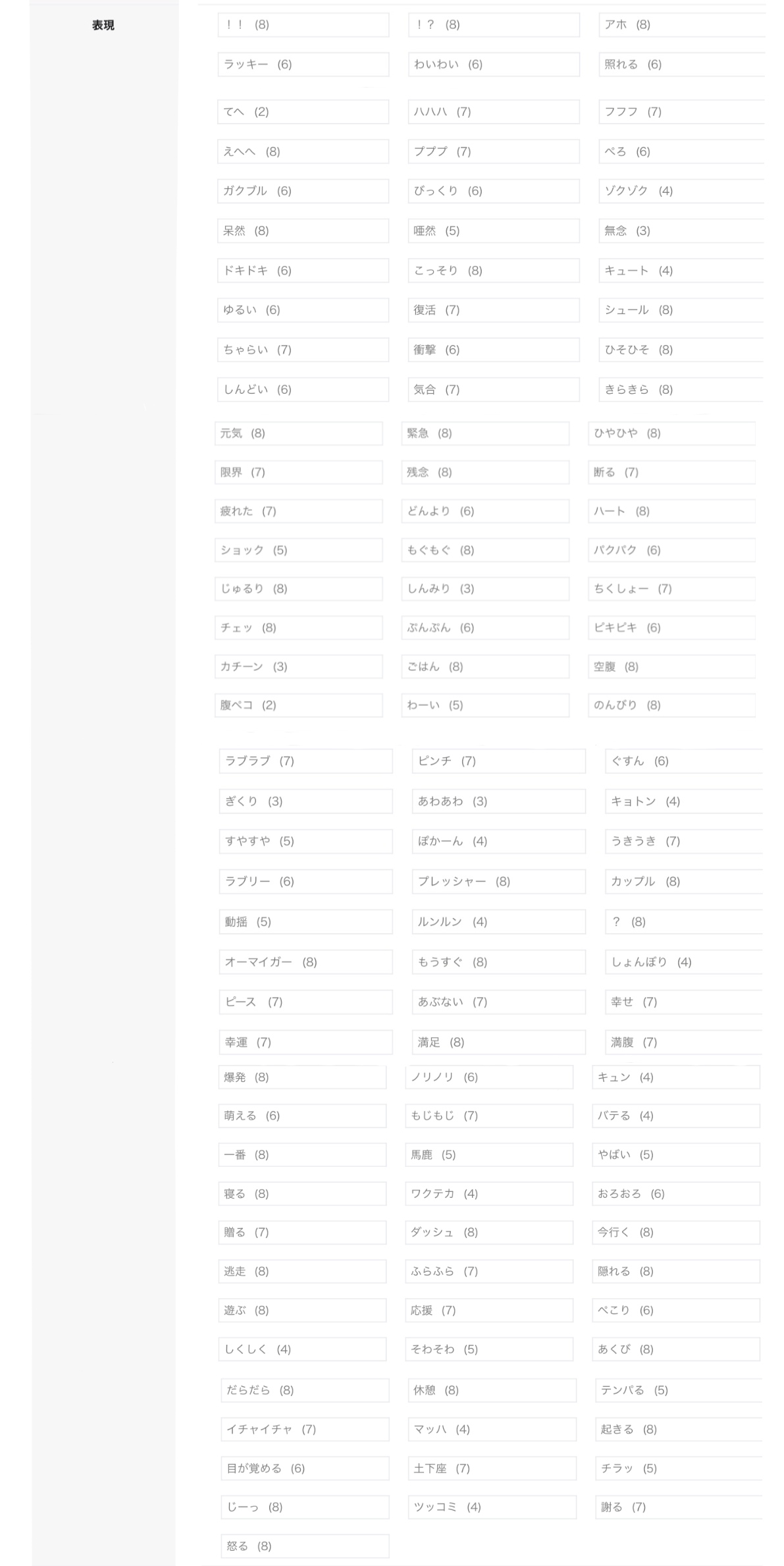Select the もぐもぐ (8) tag
Image resolution: width=784 pixels, height=1566 pixels.
coord(485,551)
